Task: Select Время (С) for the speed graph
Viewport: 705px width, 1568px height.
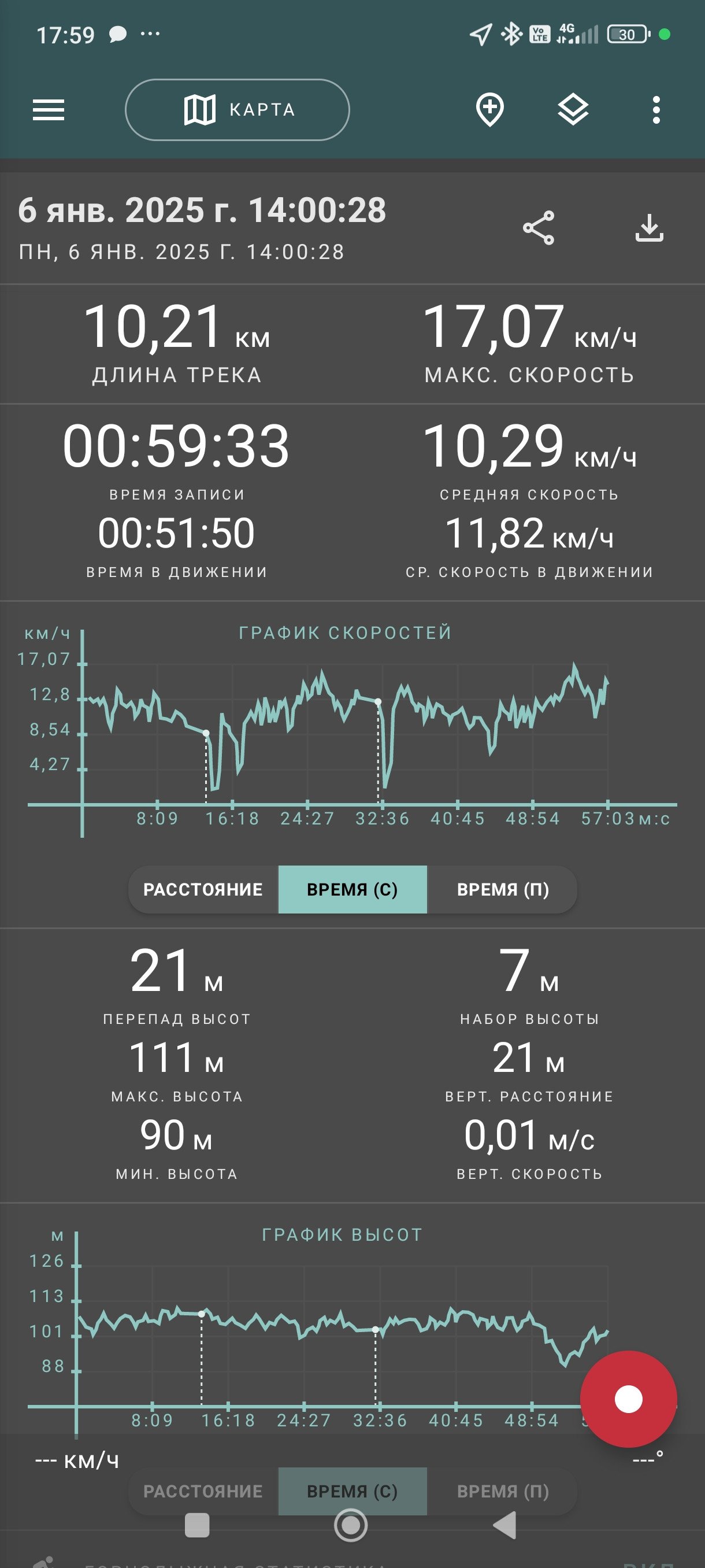Action: tap(352, 889)
